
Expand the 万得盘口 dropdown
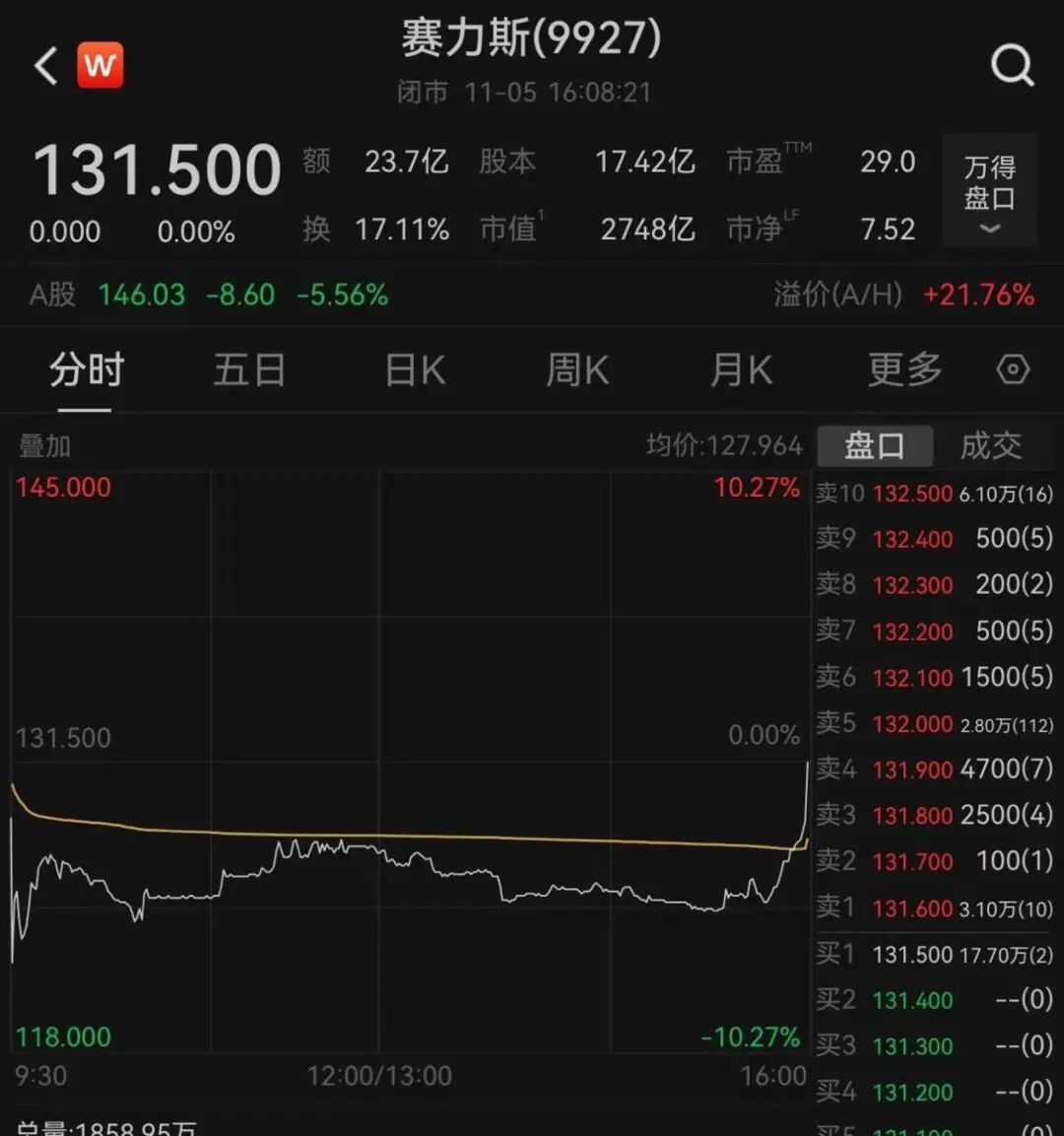989,190
